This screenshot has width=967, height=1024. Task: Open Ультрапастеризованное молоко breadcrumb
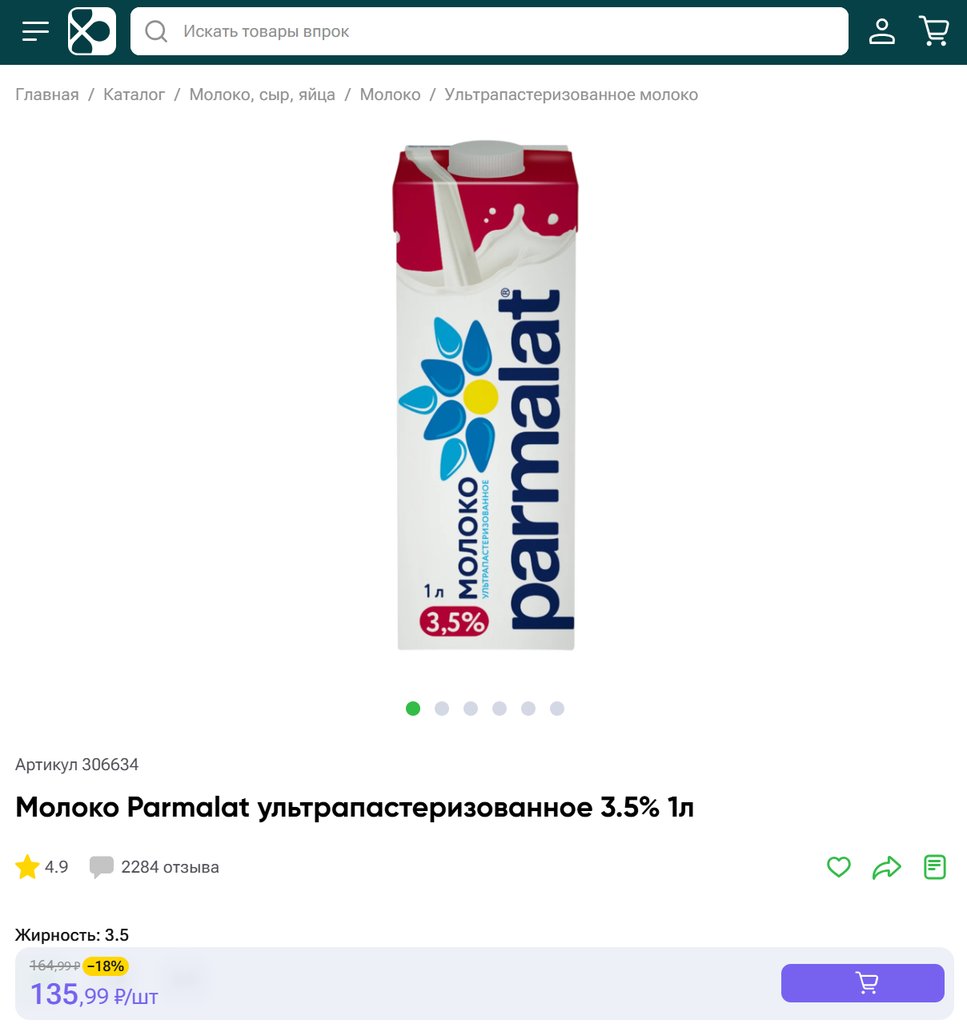pos(571,95)
